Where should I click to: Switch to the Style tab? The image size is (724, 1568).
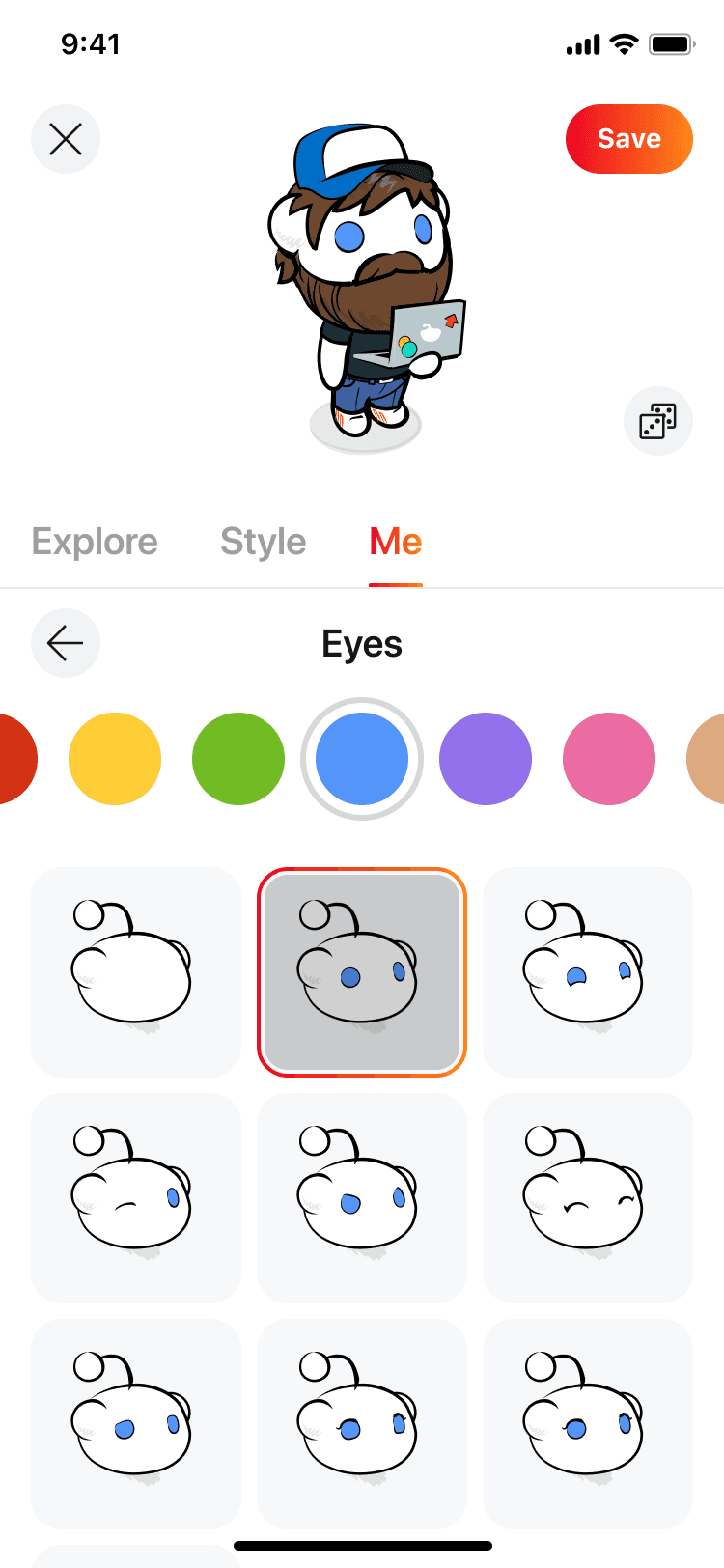[263, 542]
